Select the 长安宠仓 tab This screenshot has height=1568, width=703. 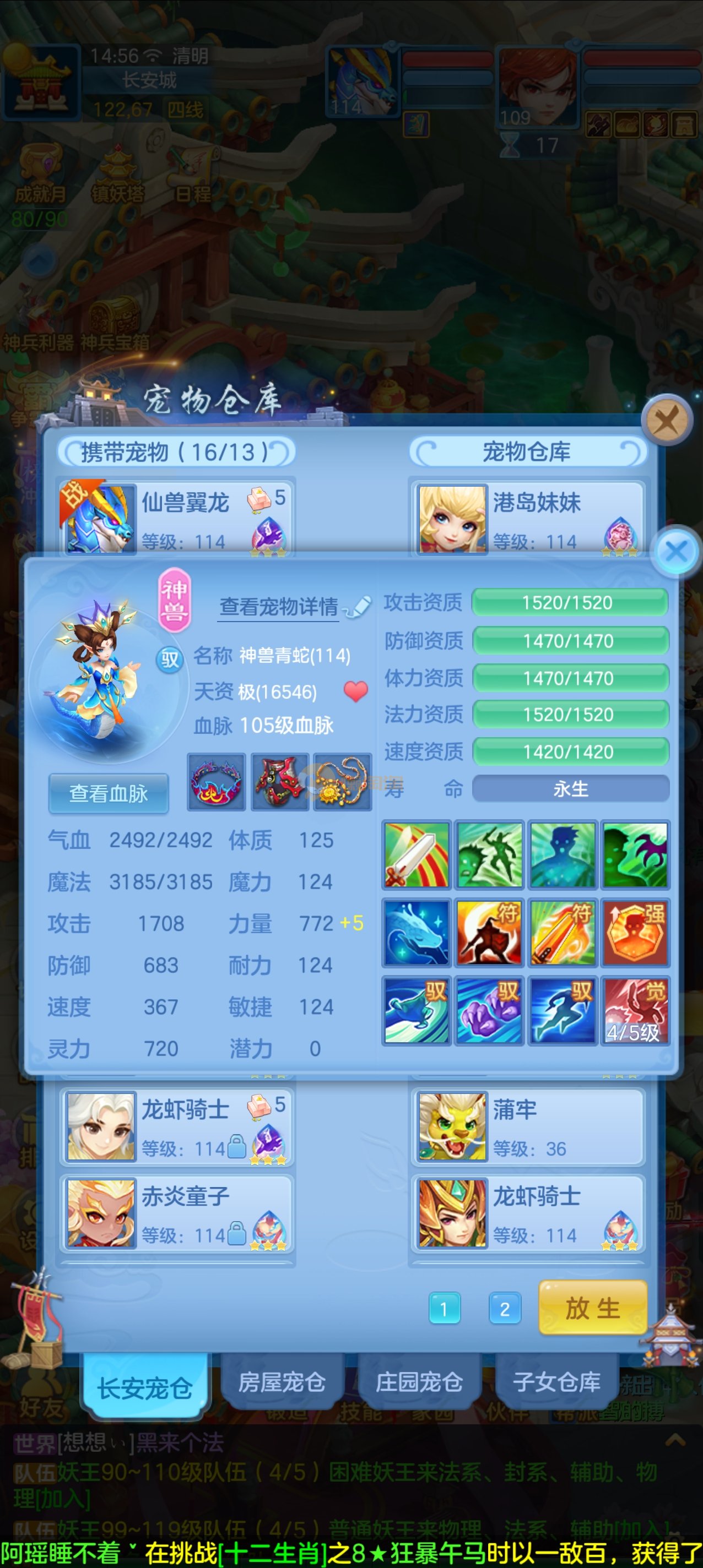click(145, 1387)
